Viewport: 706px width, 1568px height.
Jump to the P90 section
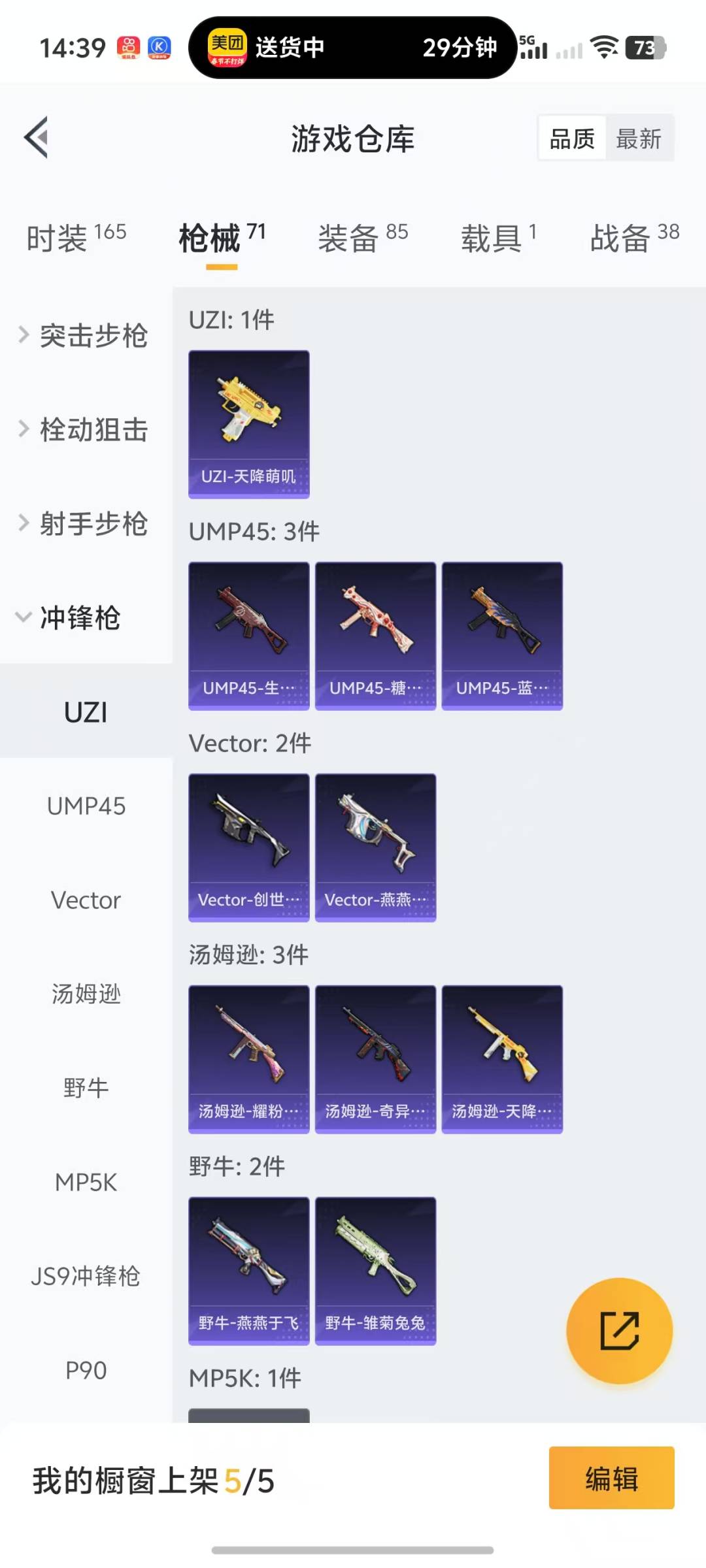pyautogui.click(x=86, y=1370)
